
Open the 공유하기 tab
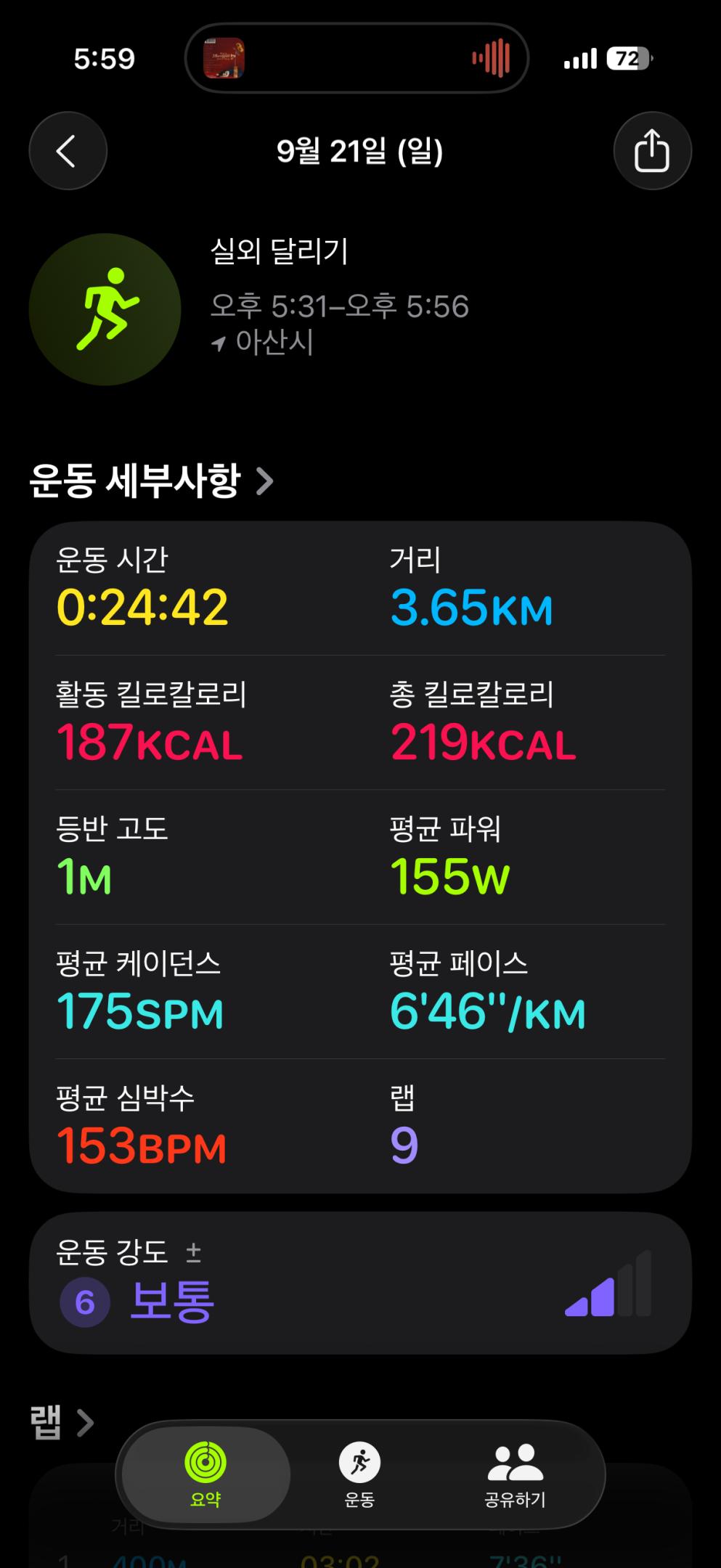[x=515, y=1475]
